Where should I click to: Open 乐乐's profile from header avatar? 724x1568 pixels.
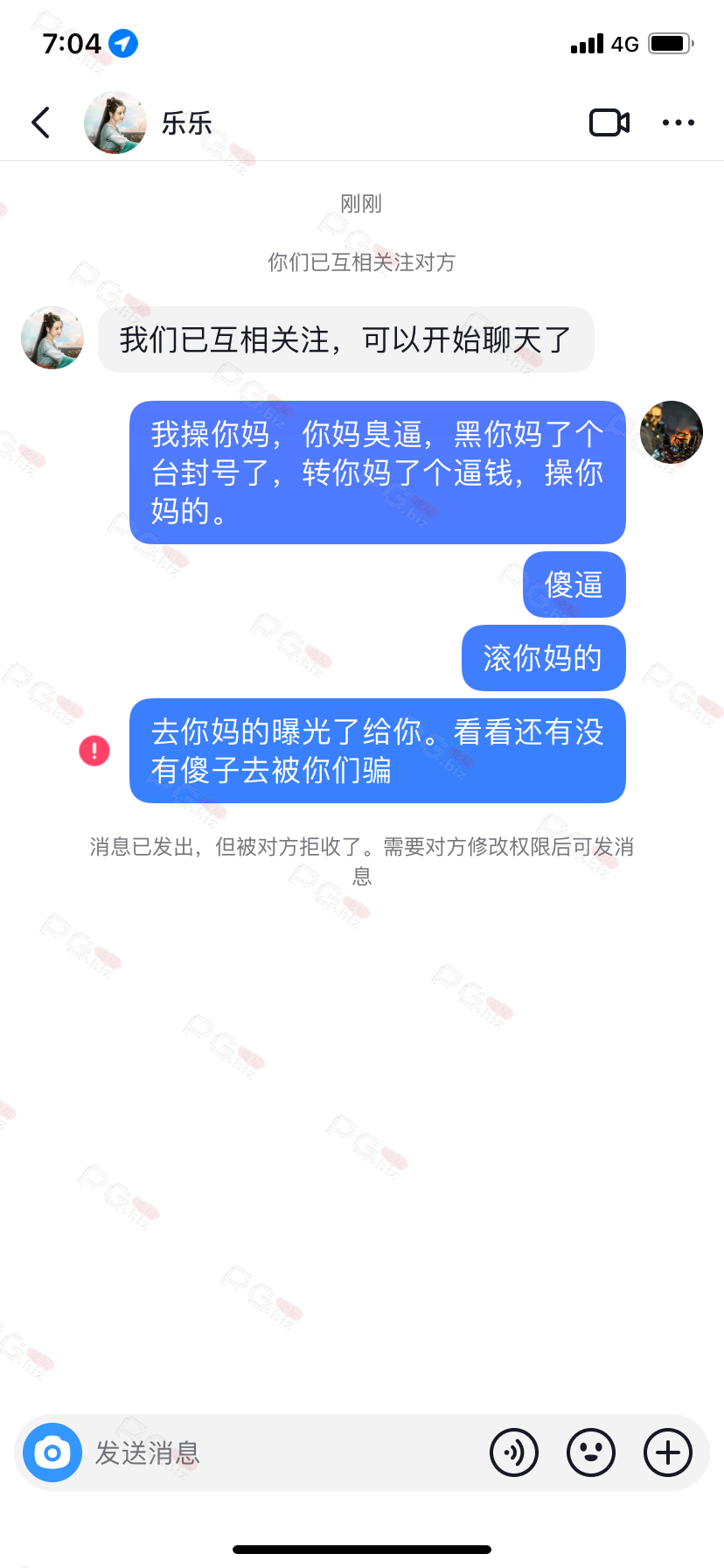(x=115, y=122)
